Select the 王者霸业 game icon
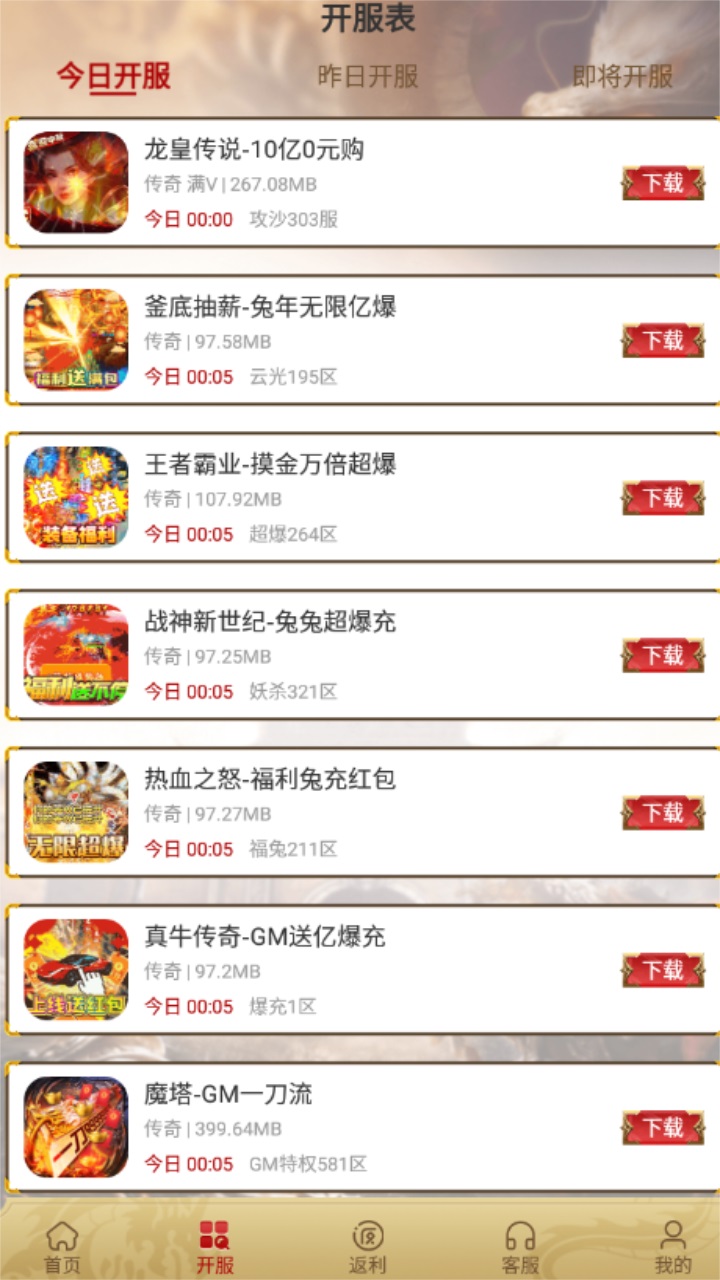The width and height of the screenshot is (720, 1280). click(73, 496)
